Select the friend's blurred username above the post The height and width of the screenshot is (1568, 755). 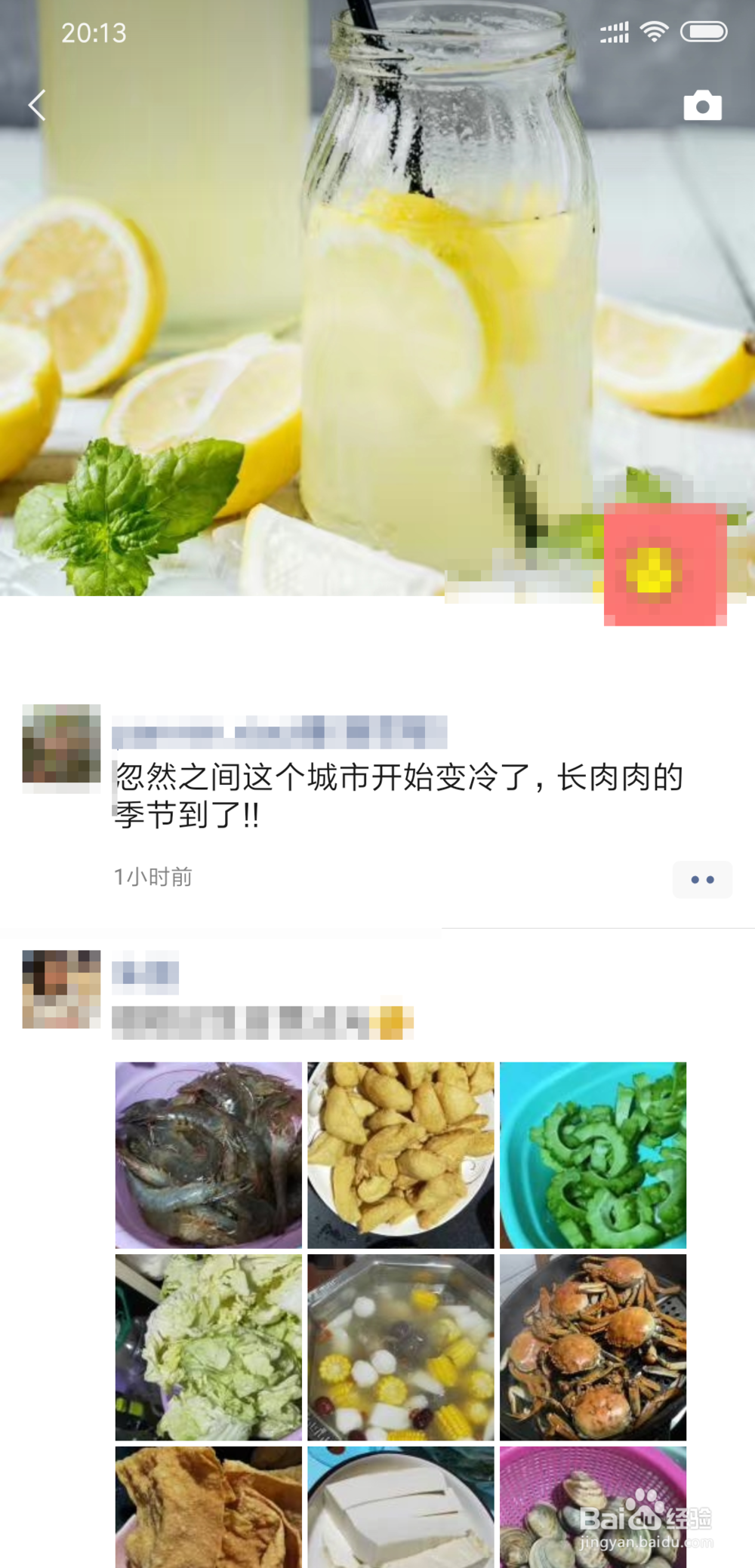pyautogui.click(x=279, y=730)
